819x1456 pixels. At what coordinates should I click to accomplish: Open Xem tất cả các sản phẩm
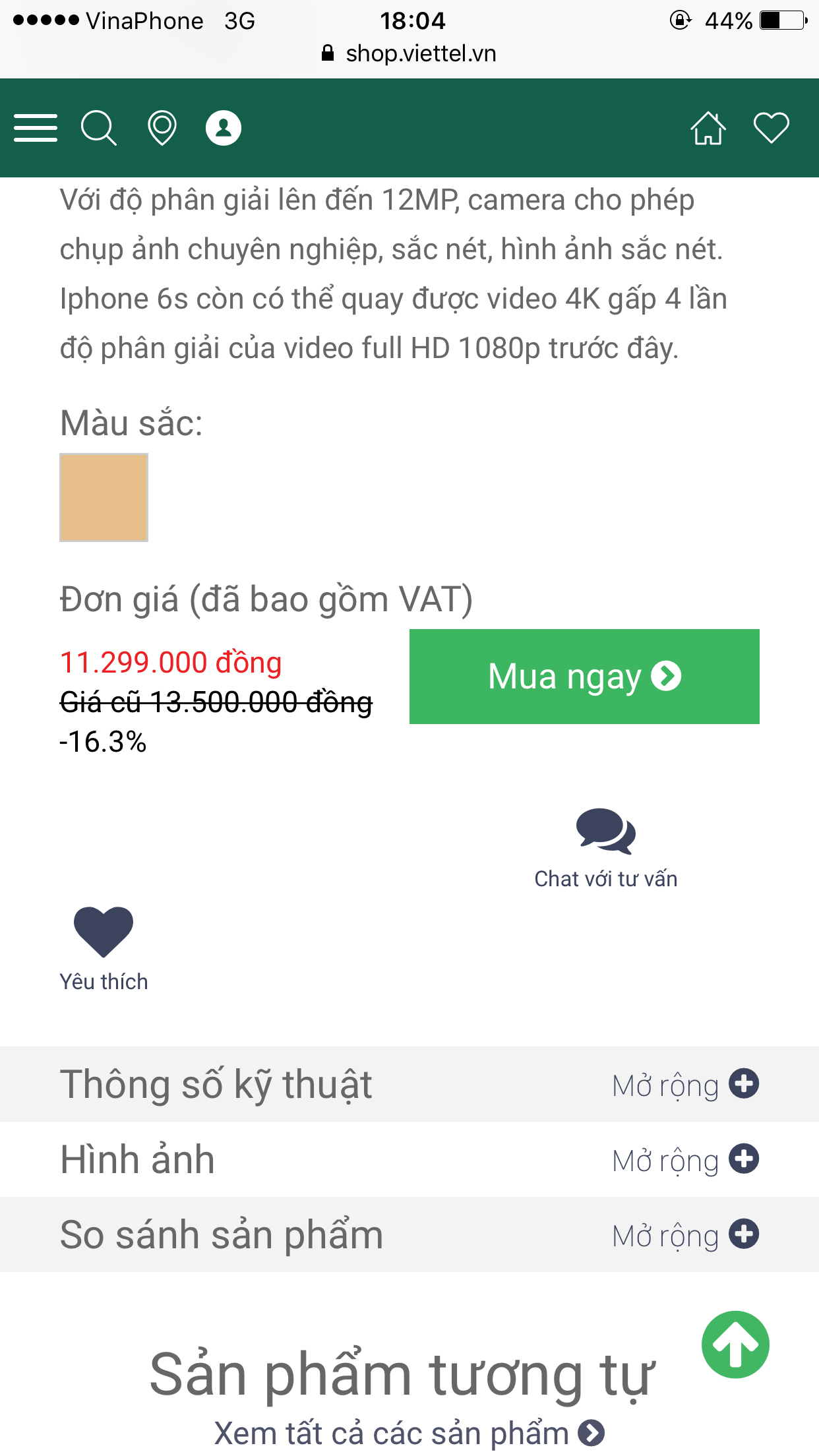coord(409,1433)
